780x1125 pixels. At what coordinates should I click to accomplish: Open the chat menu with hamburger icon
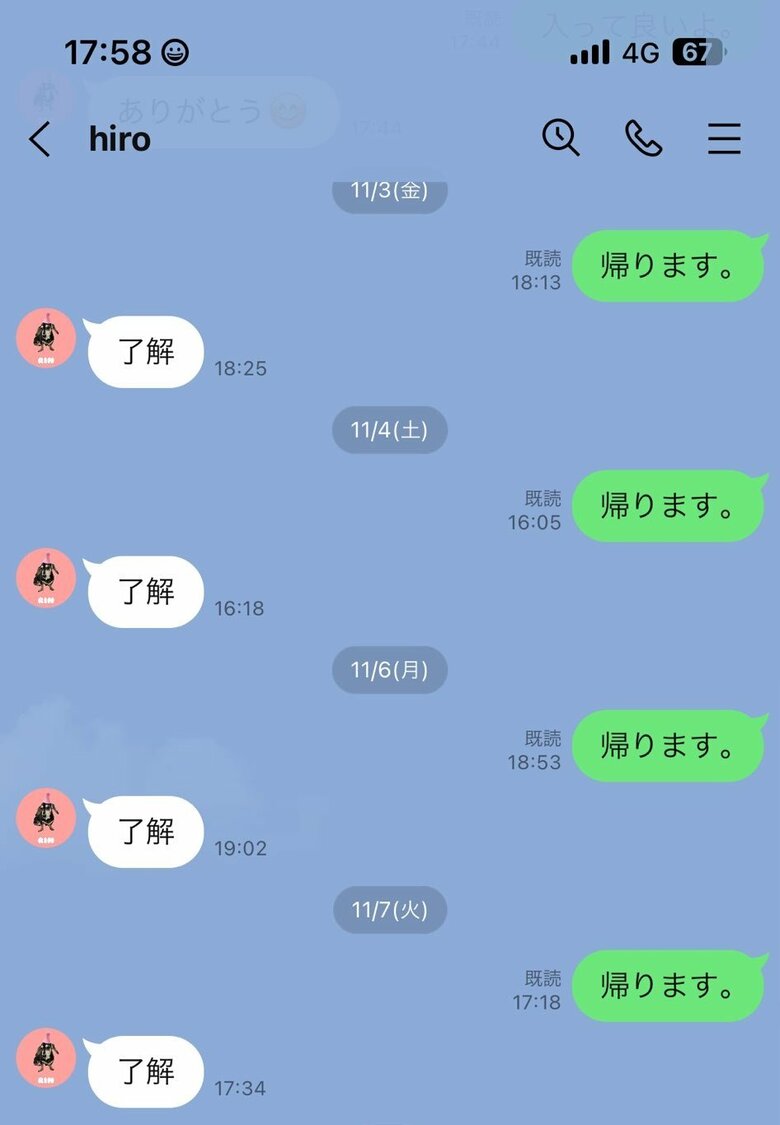pyautogui.click(x=724, y=139)
